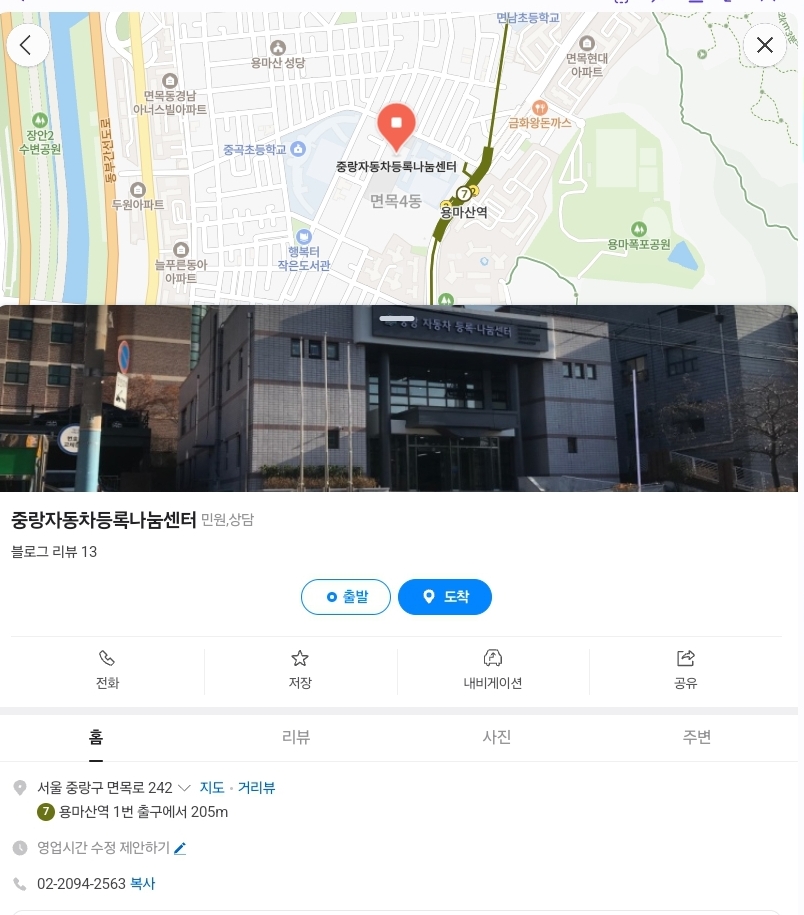
Task: Call the center via 전화
Action: (x=107, y=670)
